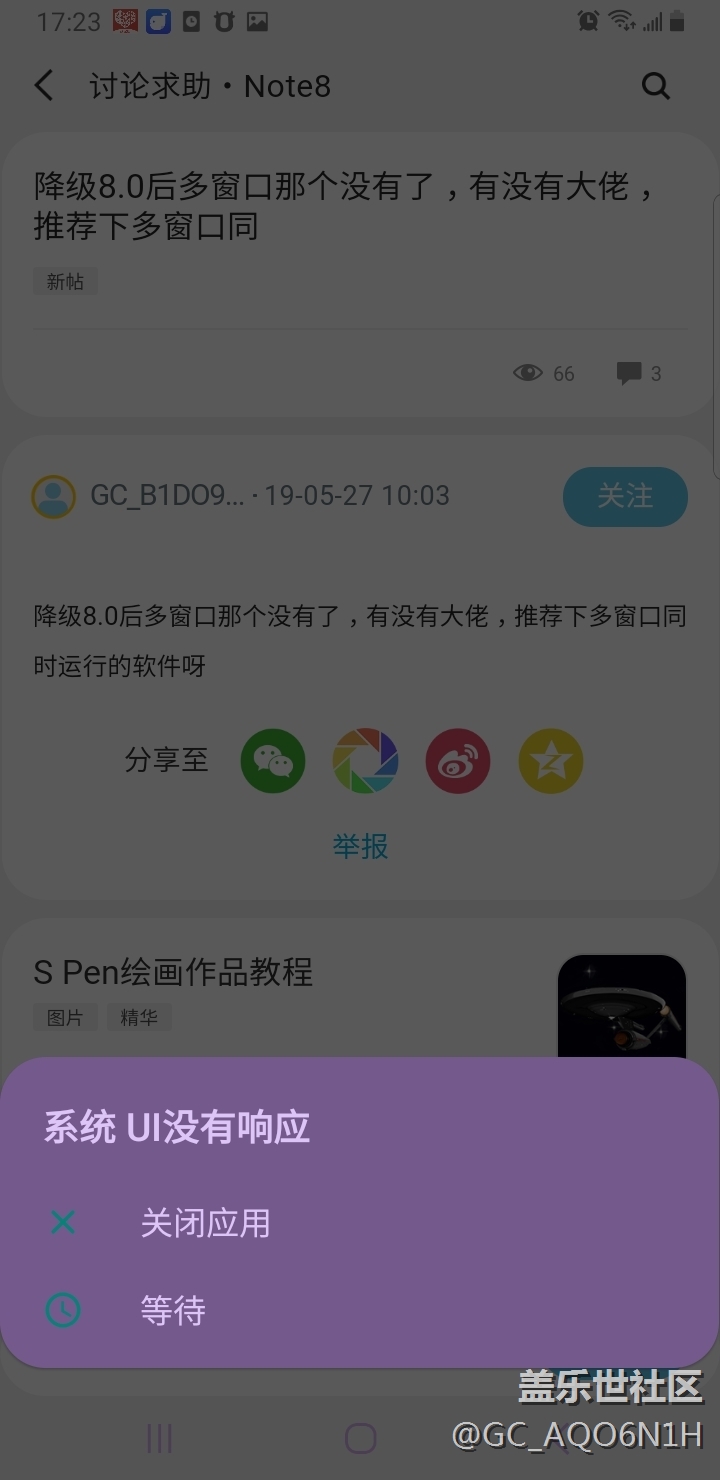This screenshot has width=720, height=1480.
Task: Share via the colorful aperture icon
Action: click(x=365, y=761)
